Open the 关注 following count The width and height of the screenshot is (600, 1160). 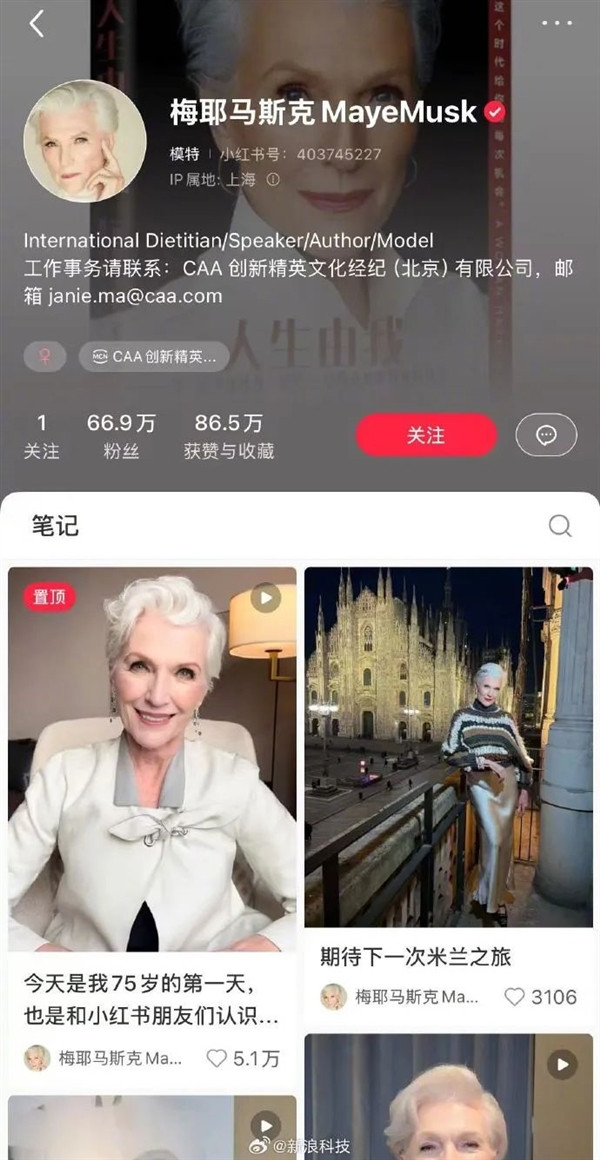point(42,437)
